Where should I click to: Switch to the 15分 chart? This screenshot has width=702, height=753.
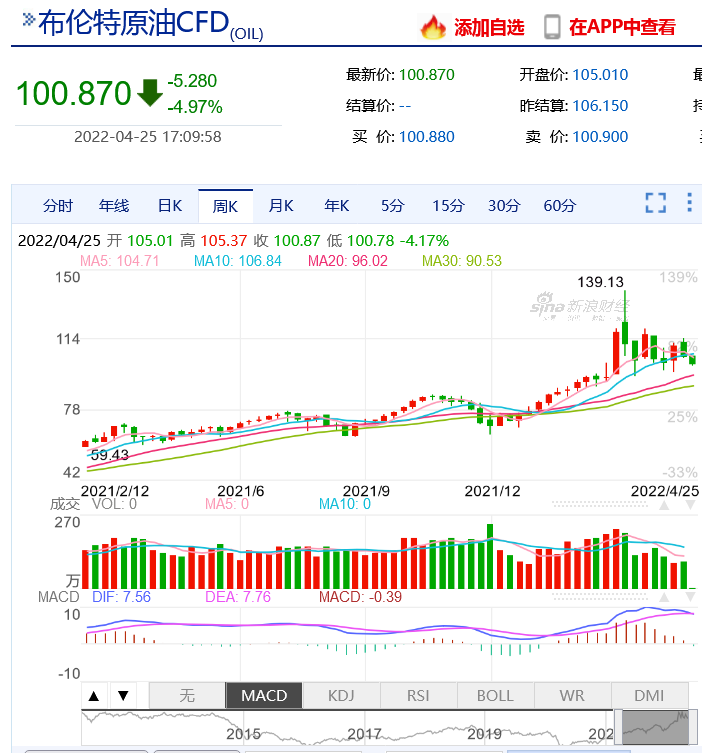pyautogui.click(x=448, y=206)
